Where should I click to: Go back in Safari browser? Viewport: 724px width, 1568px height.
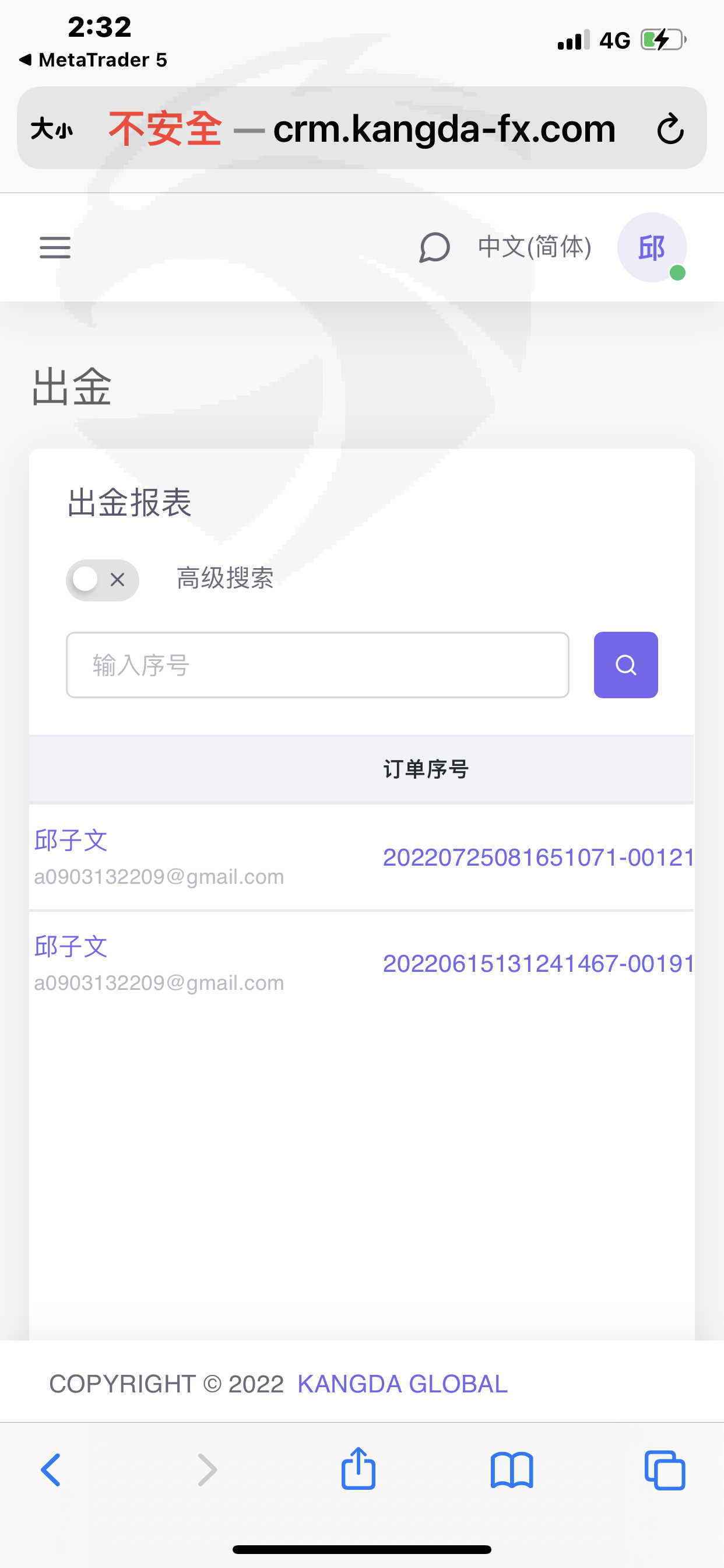coord(51,1470)
